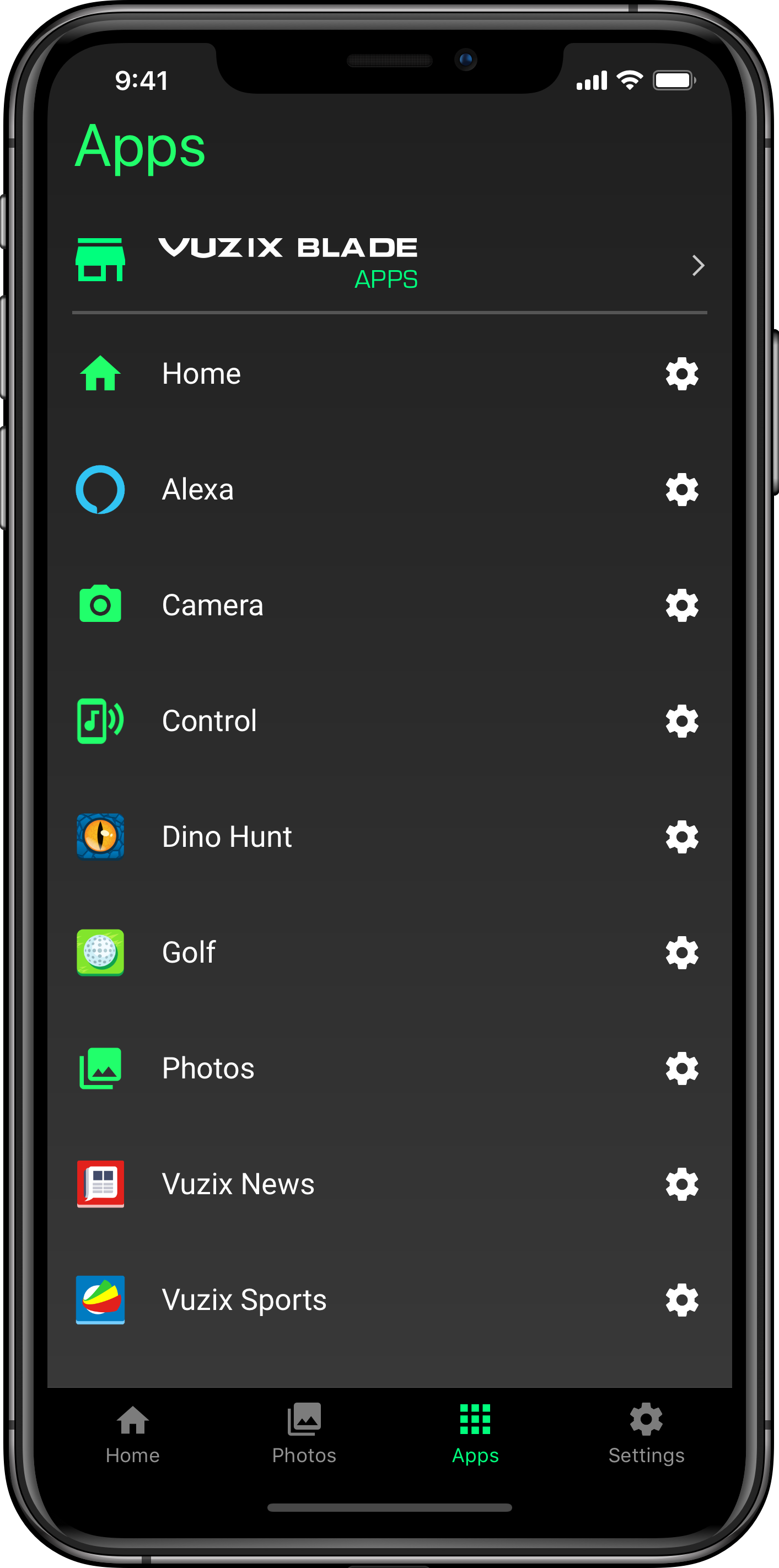Open the Vuzix Blade Apps store
The height and width of the screenshot is (1568, 779).
click(x=389, y=263)
